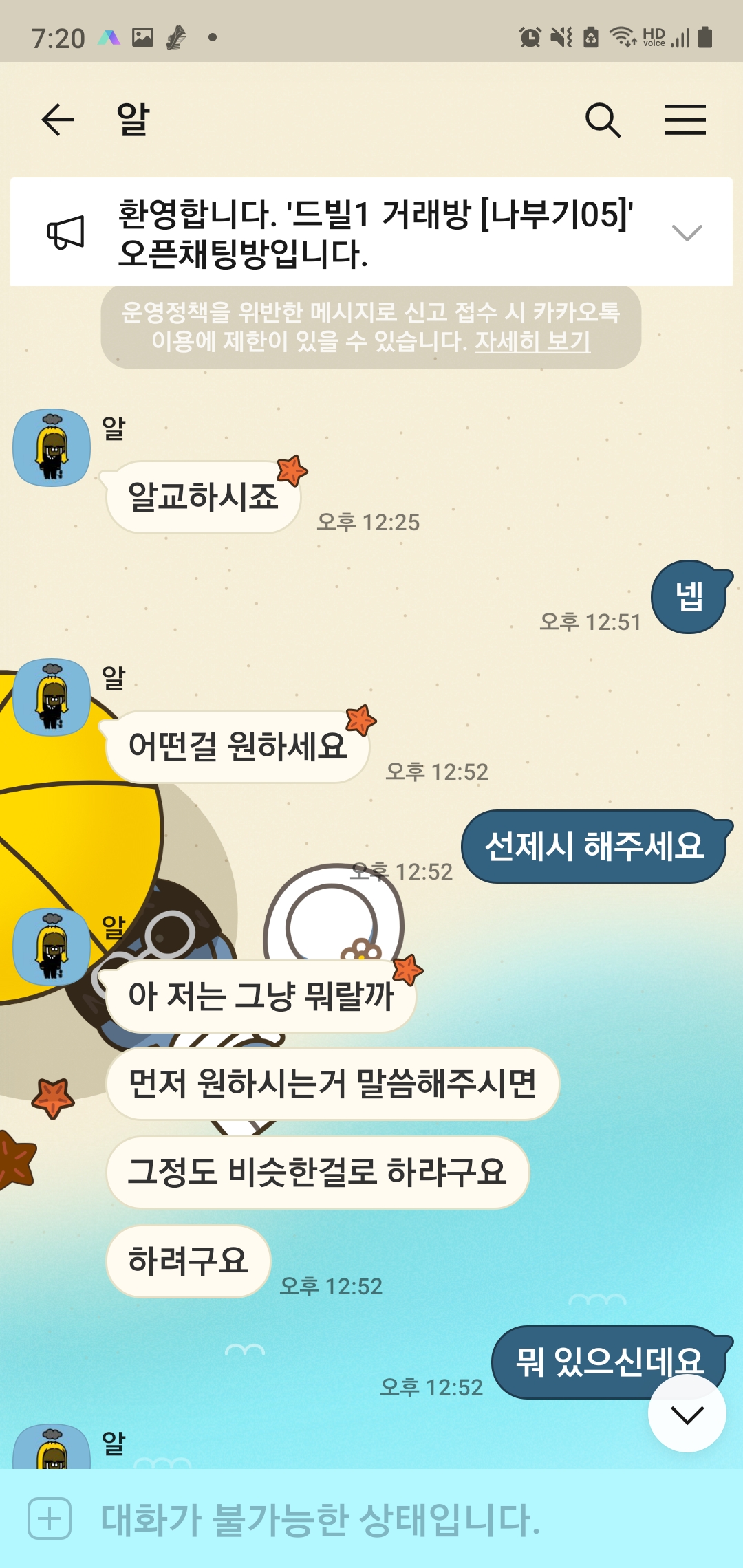Expand the welcome notice banner
743x1568 pixels.
click(687, 232)
